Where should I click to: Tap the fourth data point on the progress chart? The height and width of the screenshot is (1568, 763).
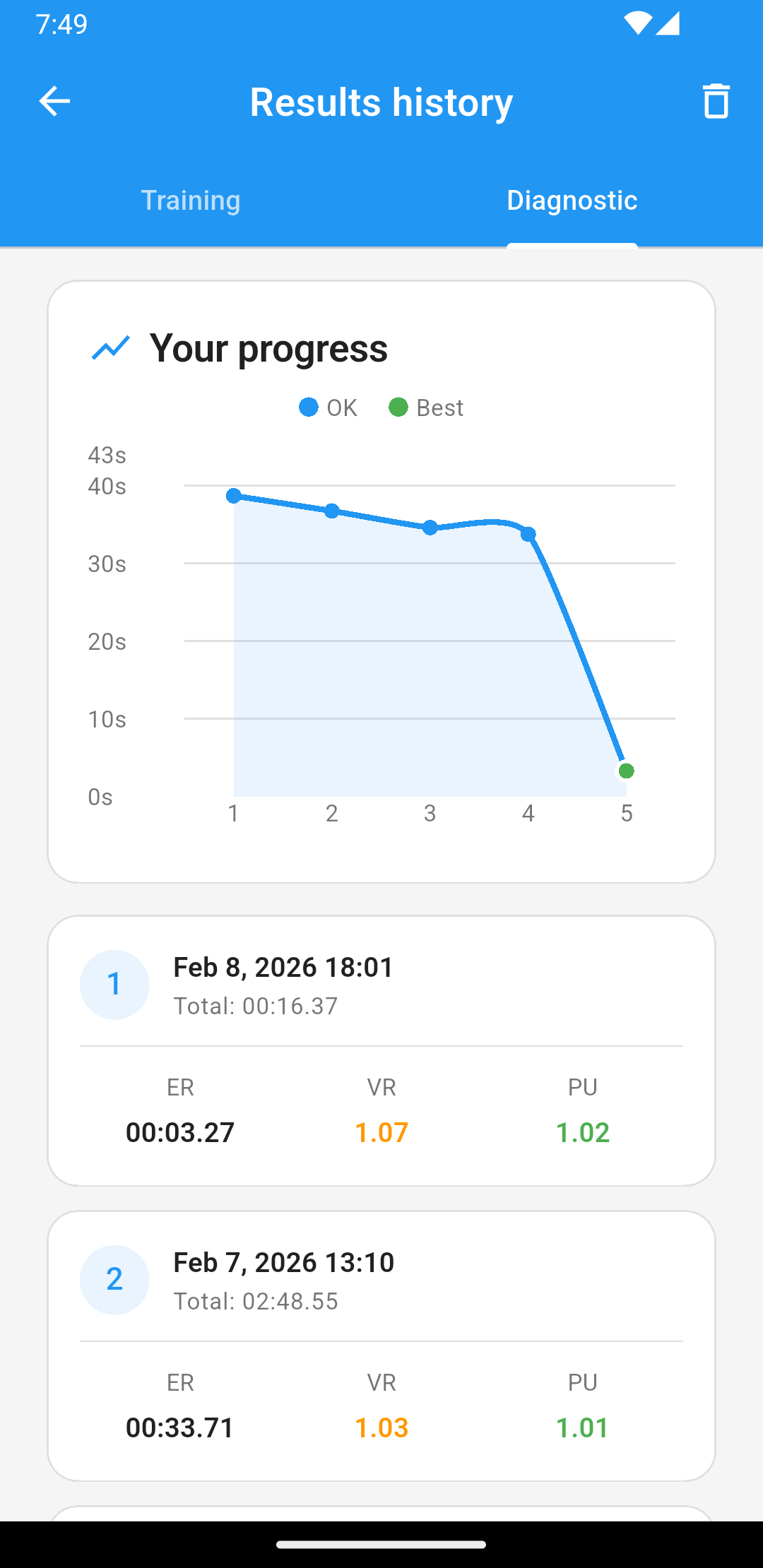[x=528, y=533]
